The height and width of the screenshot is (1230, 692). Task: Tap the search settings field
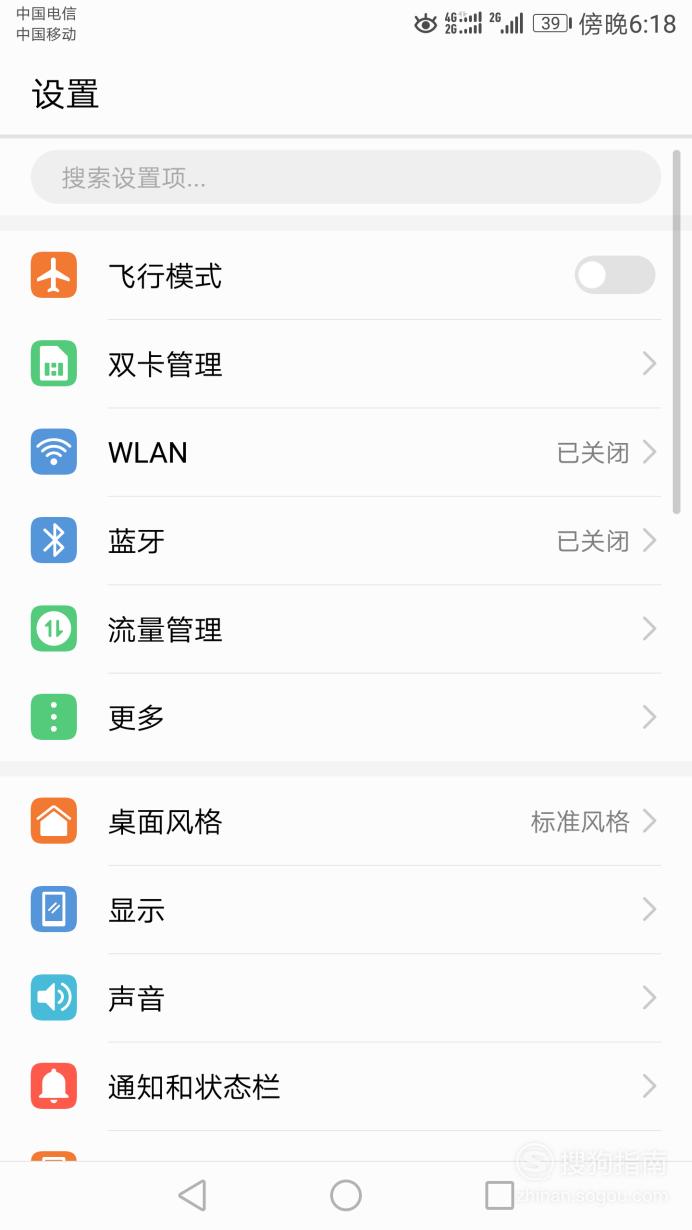pyautogui.click(x=346, y=178)
